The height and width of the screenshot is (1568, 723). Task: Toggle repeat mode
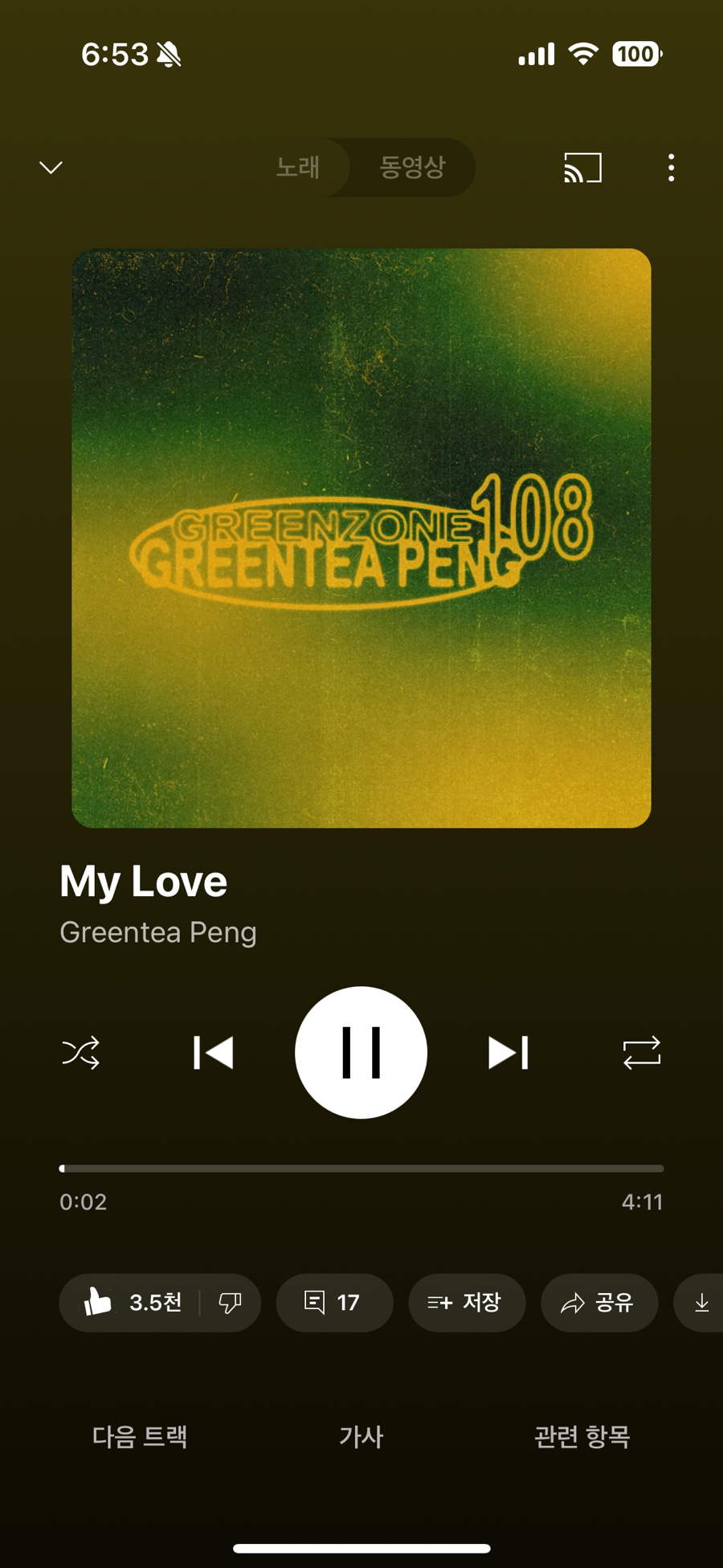pos(641,1052)
